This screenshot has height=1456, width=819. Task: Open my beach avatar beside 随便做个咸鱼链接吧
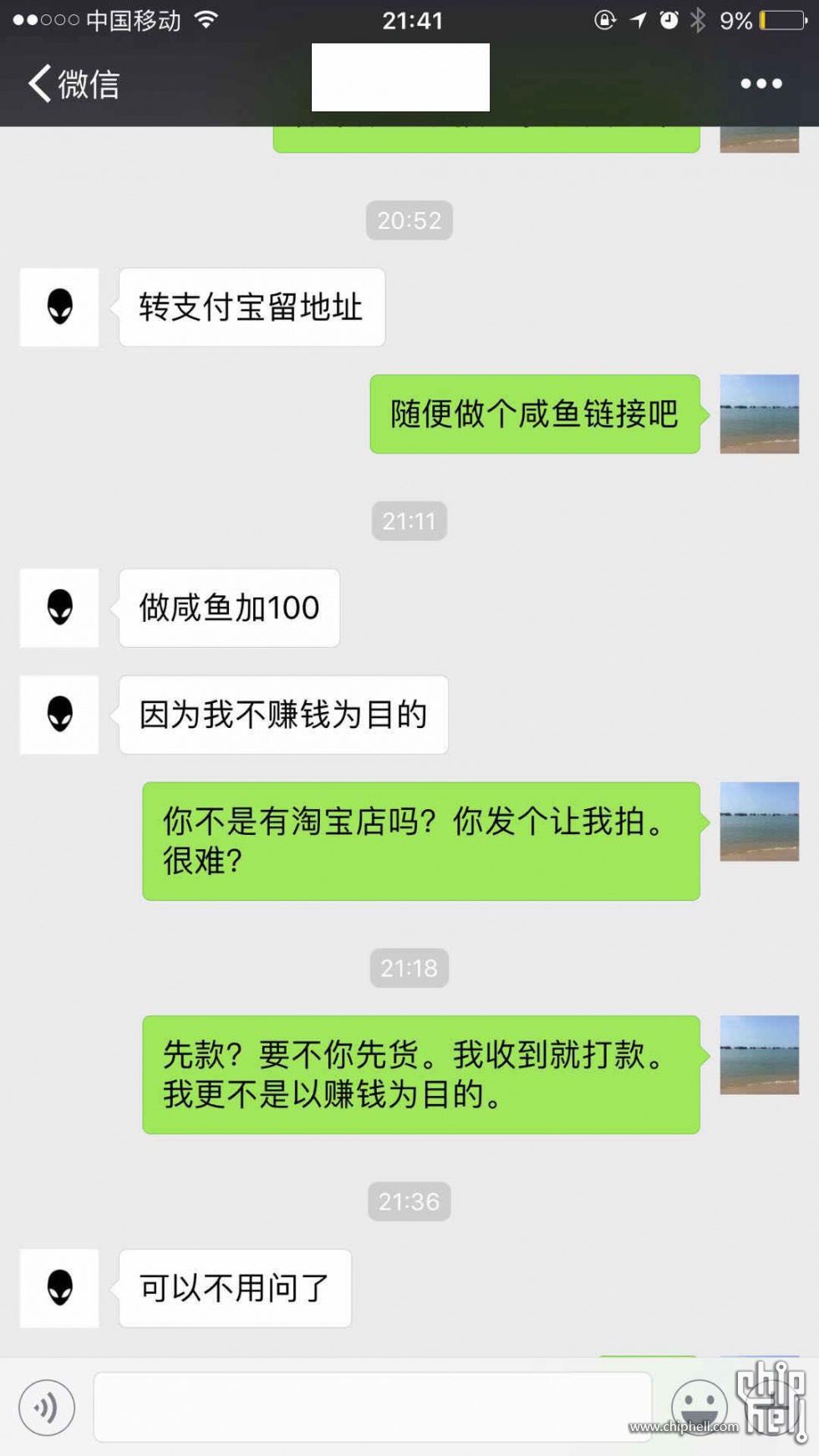point(759,414)
